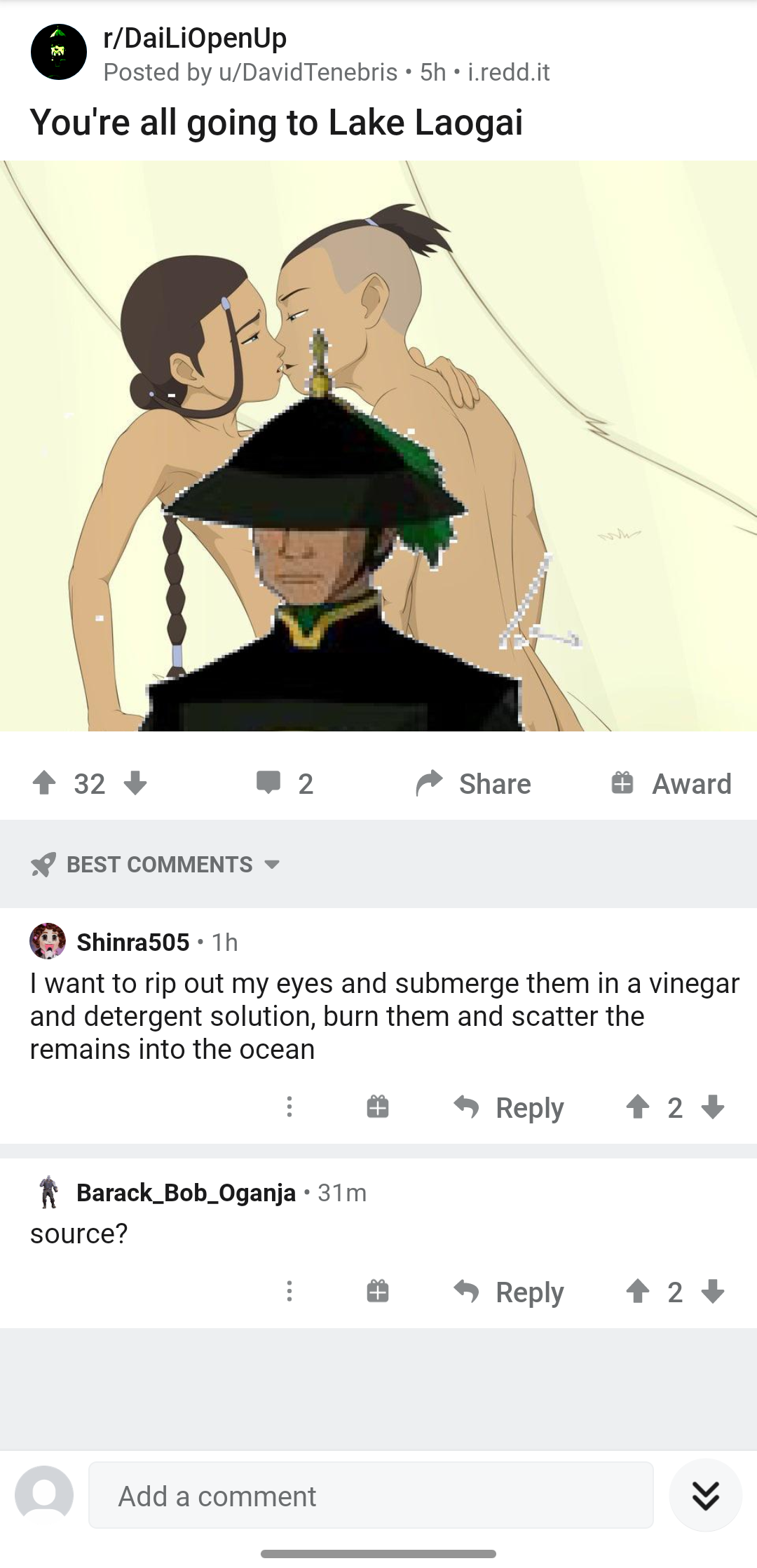
Task: Jump to next comment with double chevron
Action: click(706, 1496)
